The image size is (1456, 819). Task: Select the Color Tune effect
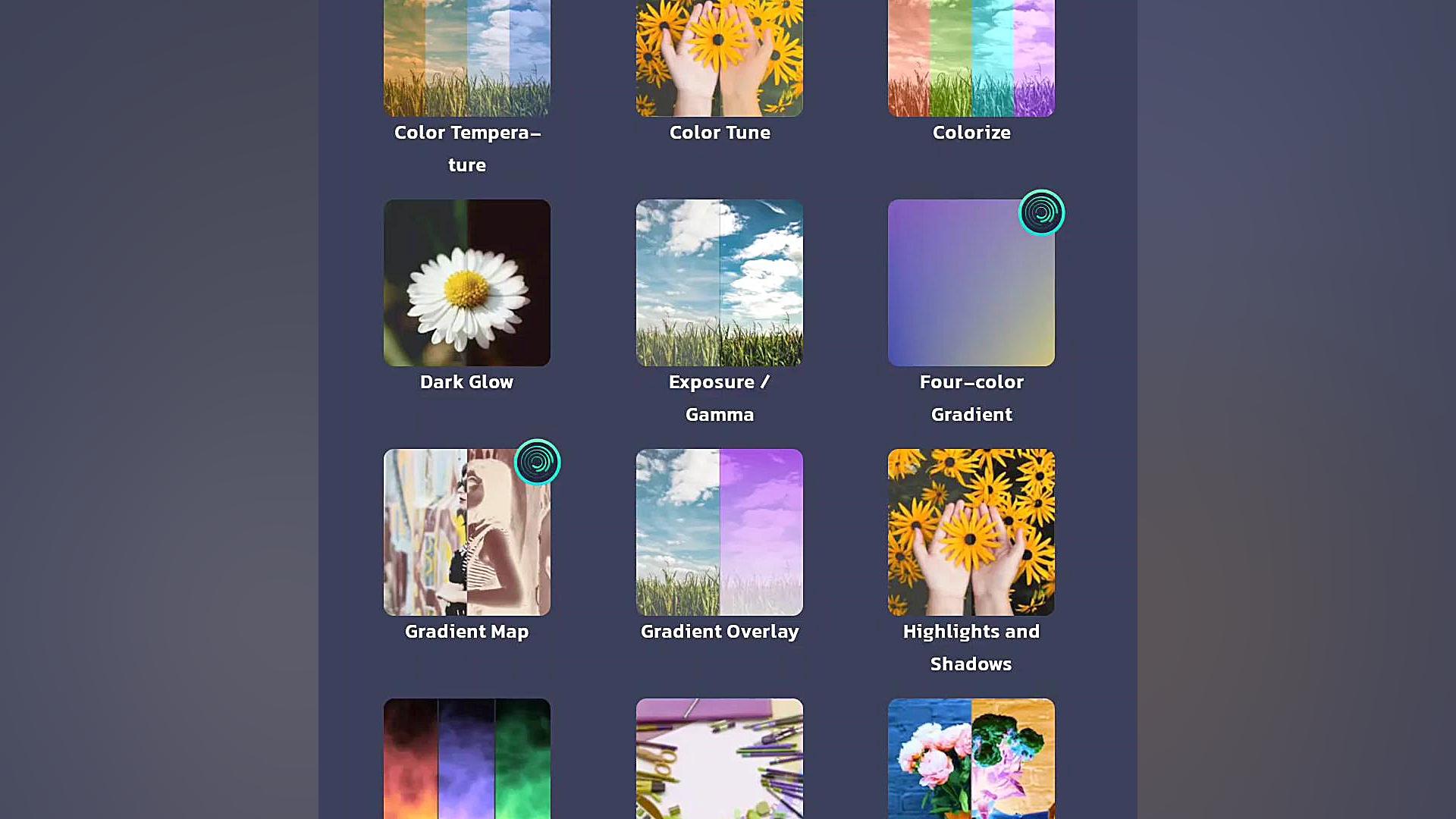pos(719,61)
